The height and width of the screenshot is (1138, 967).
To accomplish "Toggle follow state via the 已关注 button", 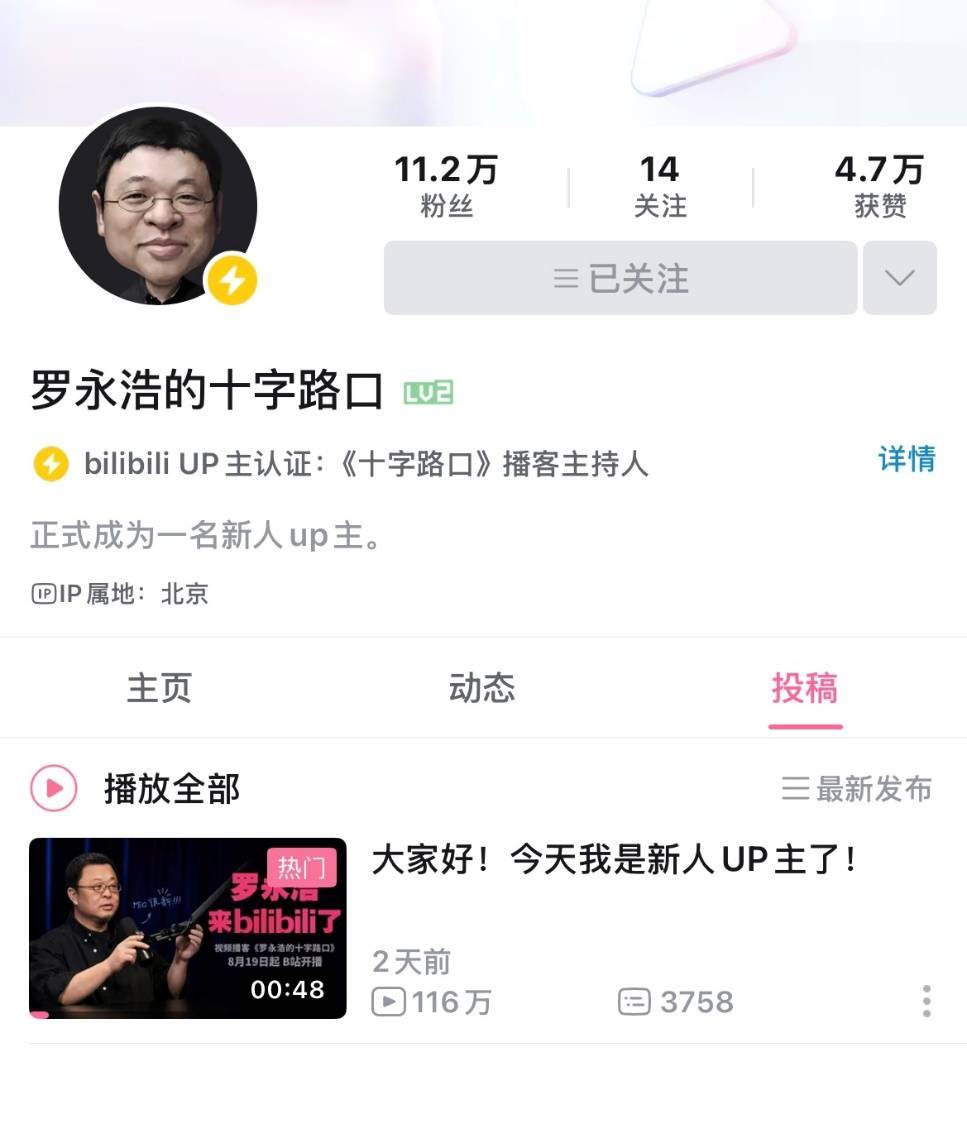I will (x=619, y=279).
